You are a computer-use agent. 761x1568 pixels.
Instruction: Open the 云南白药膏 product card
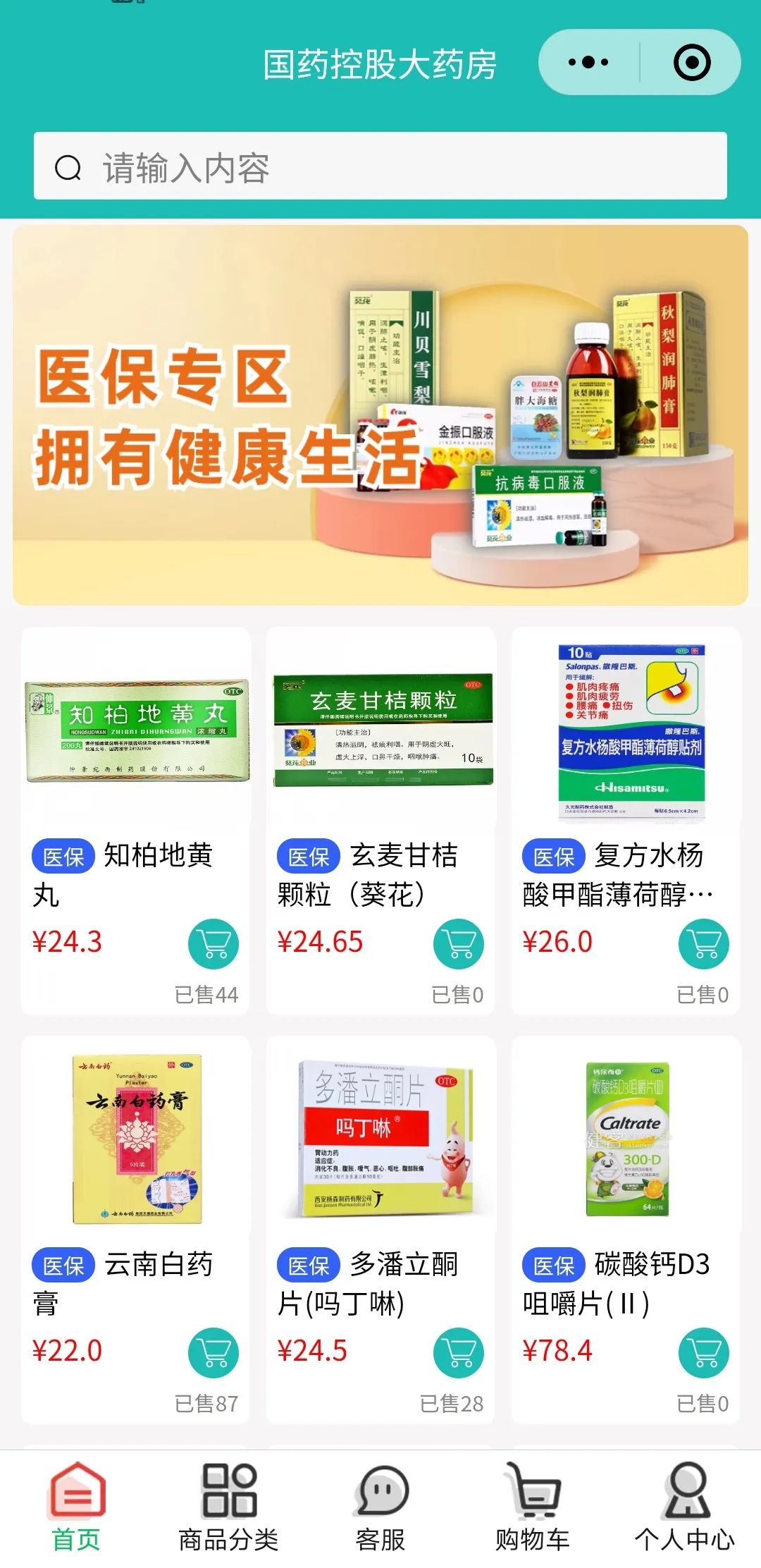pos(135,1142)
